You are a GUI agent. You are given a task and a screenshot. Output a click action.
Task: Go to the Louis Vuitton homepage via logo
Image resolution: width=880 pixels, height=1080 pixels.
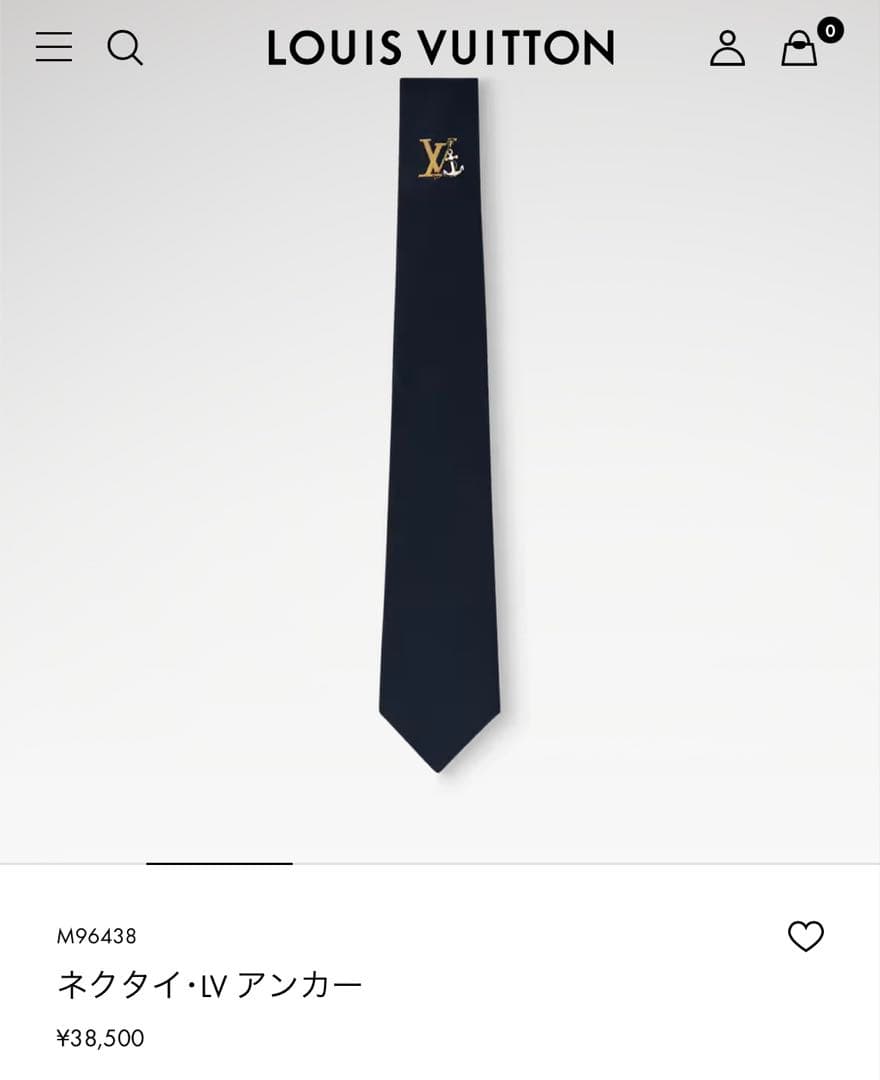[x=440, y=48]
